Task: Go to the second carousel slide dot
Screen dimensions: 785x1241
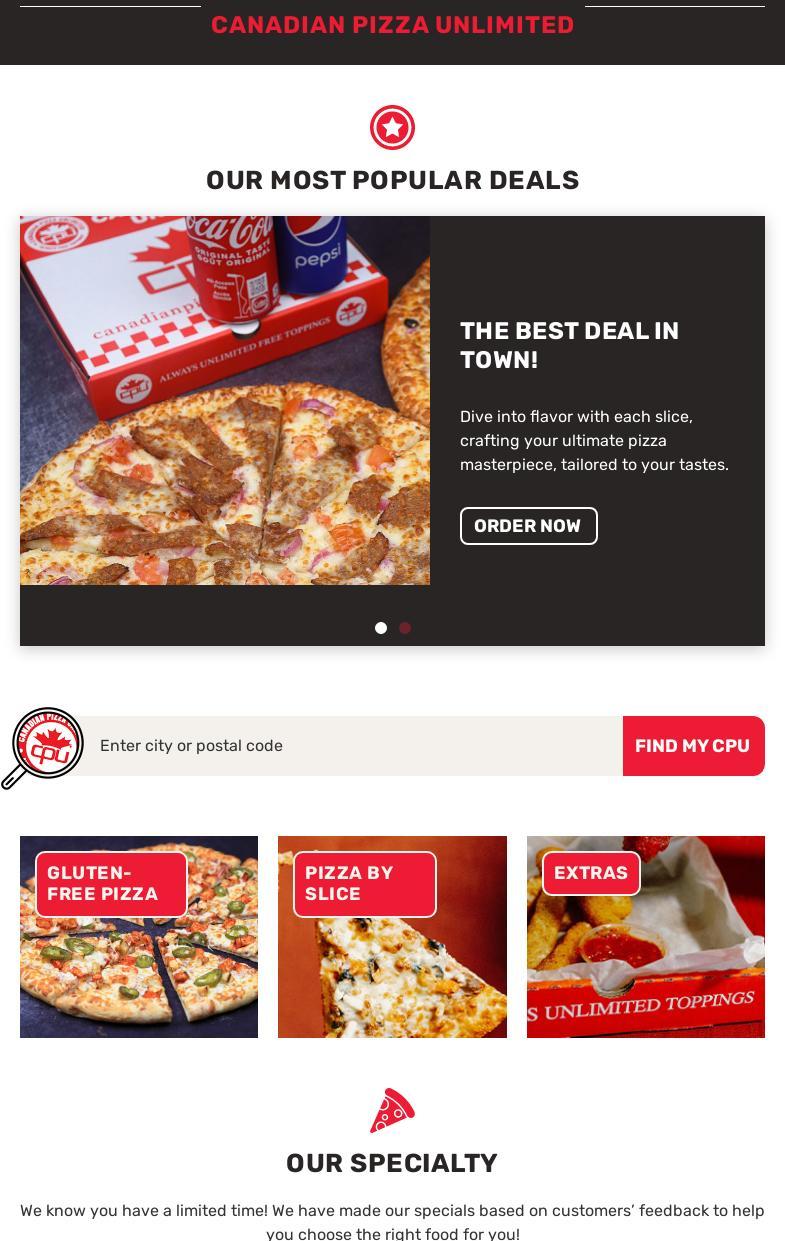Action: tap(405, 628)
